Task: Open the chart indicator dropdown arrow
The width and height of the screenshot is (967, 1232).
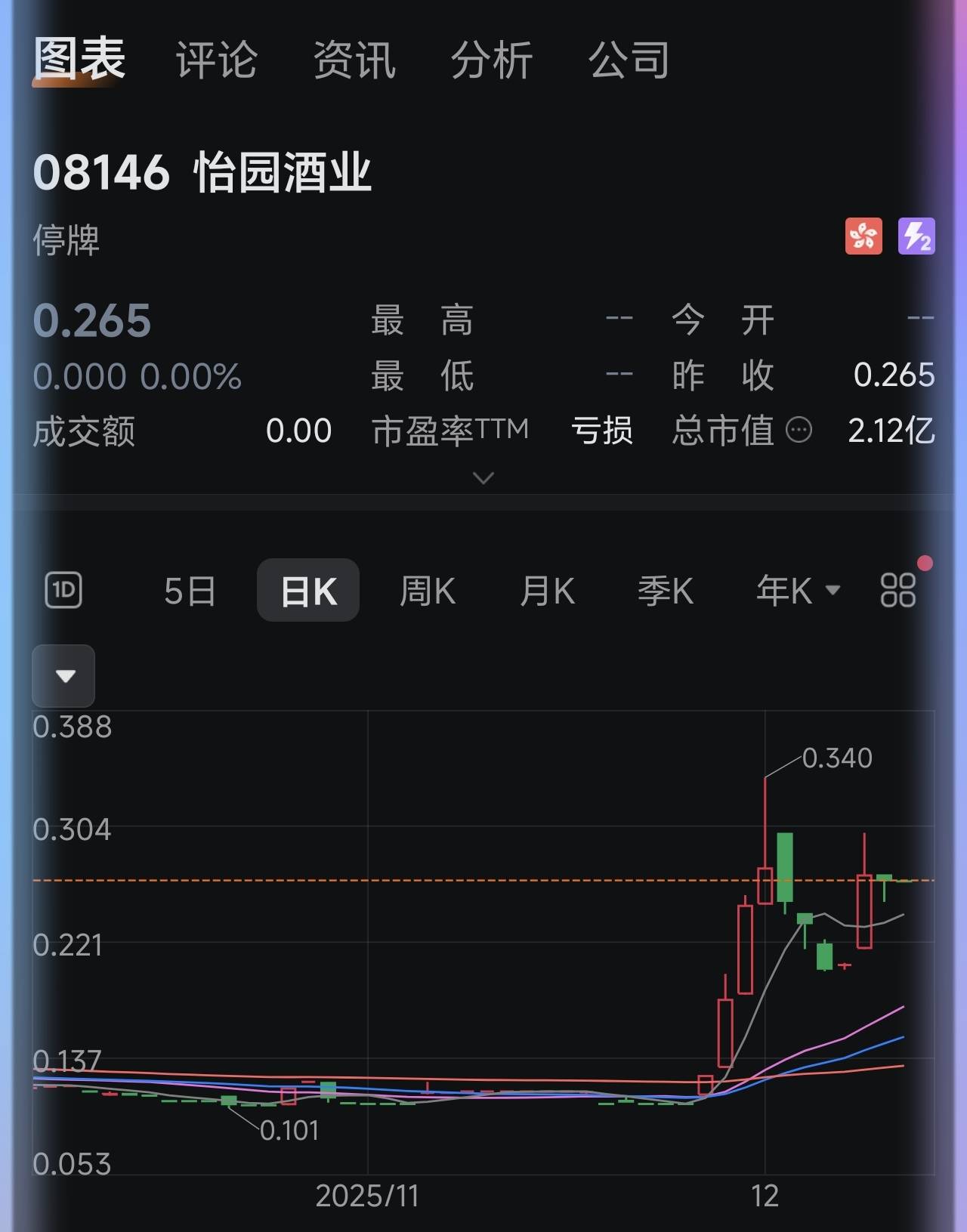Action: [x=64, y=676]
